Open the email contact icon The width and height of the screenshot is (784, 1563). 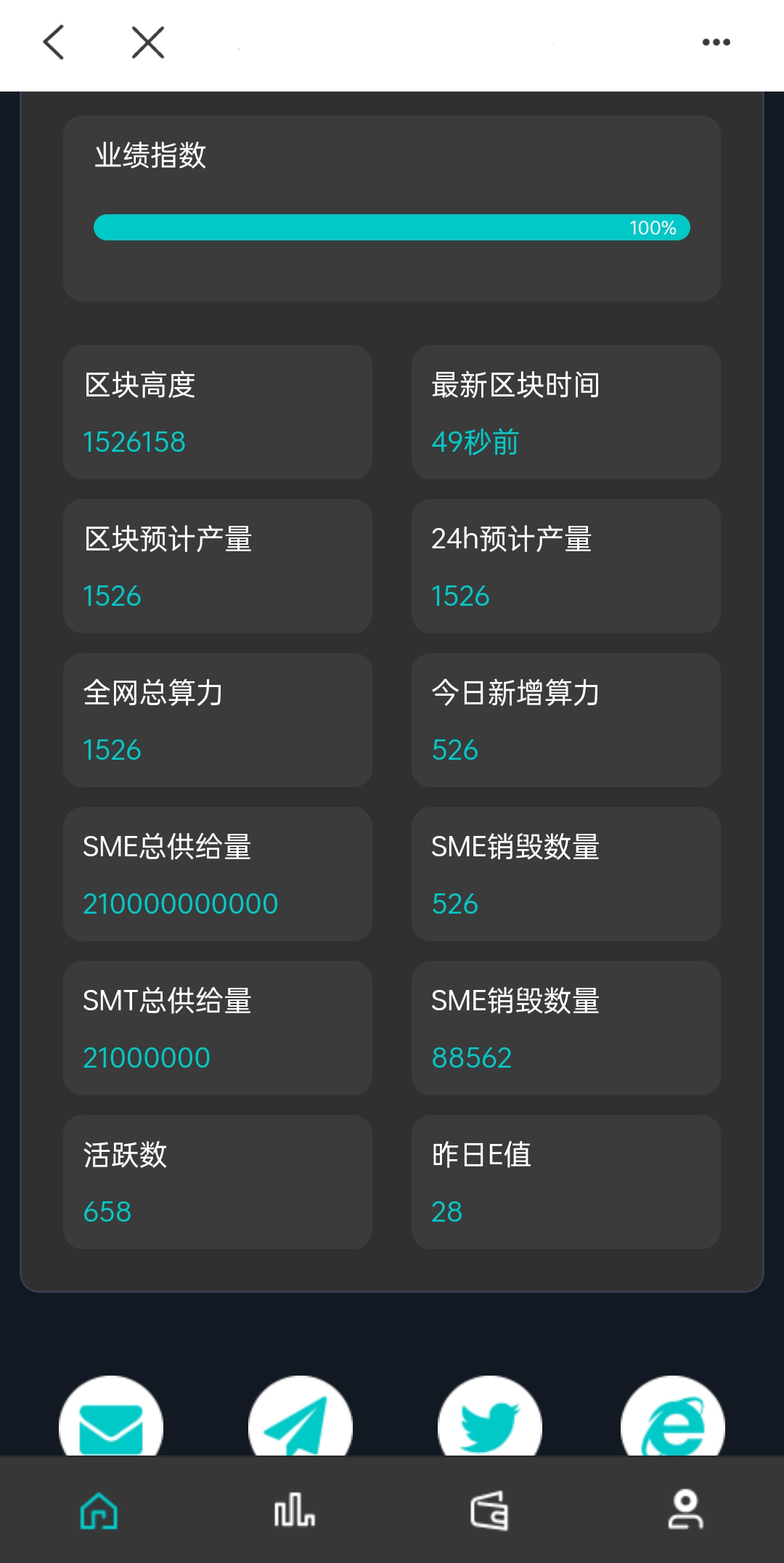pos(111,1420)
